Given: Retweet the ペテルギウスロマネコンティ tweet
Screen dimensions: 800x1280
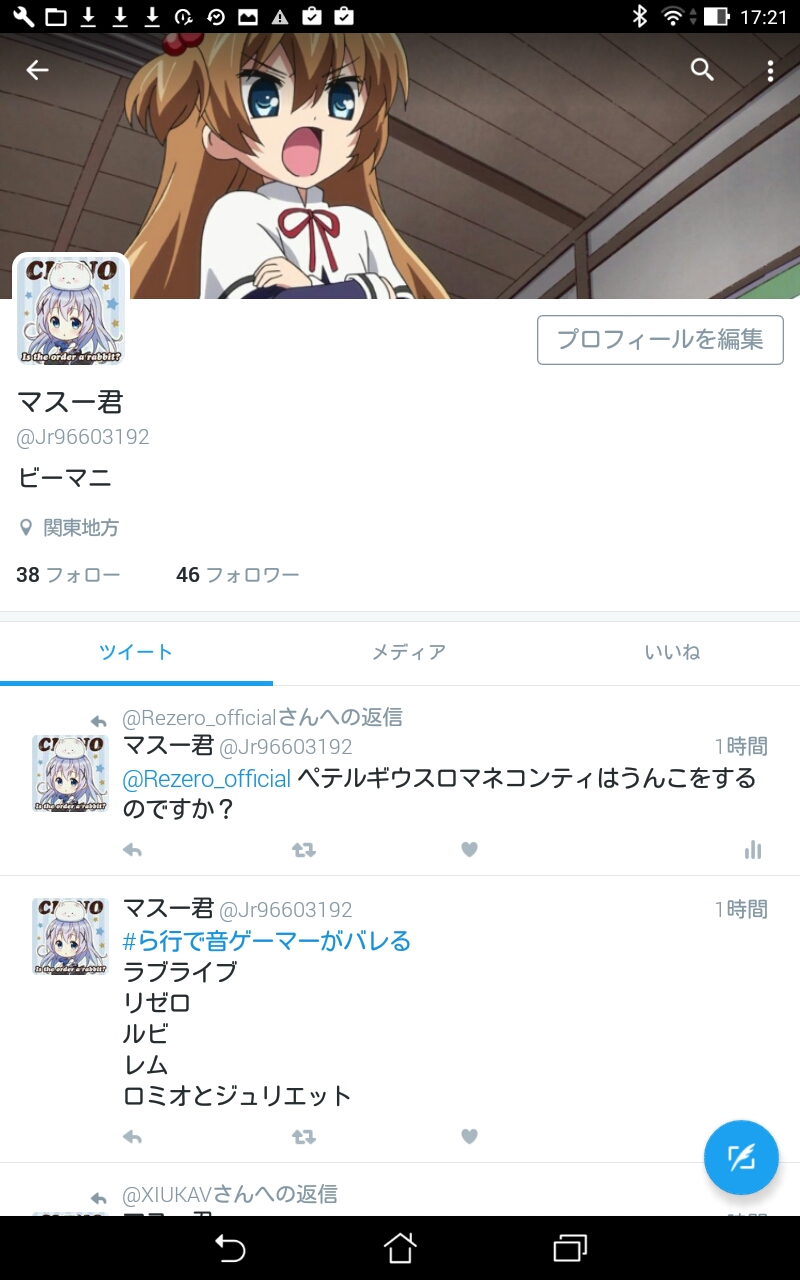Looking at the screenshot, I should 303,850.
